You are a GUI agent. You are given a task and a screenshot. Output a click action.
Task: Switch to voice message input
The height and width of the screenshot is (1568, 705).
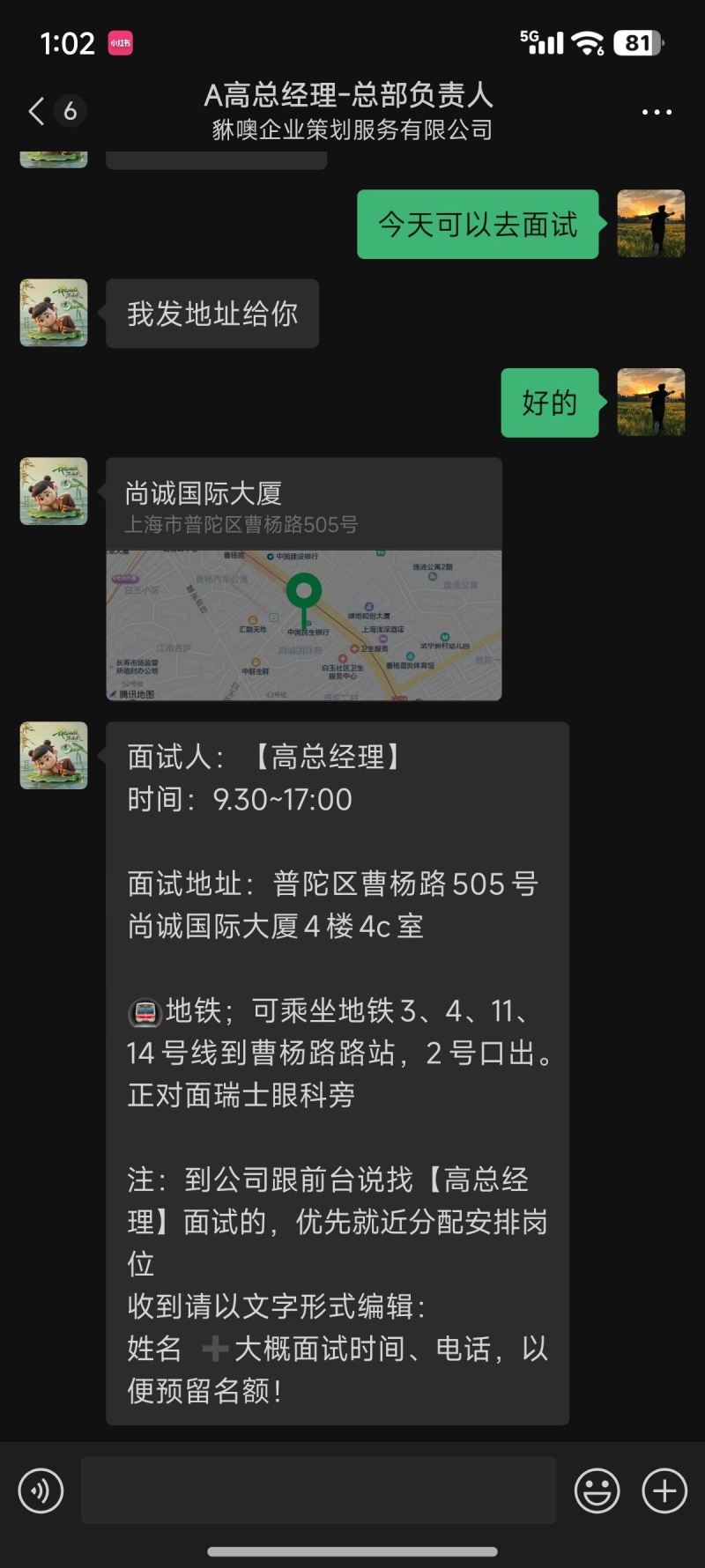tap(41, 1491)
